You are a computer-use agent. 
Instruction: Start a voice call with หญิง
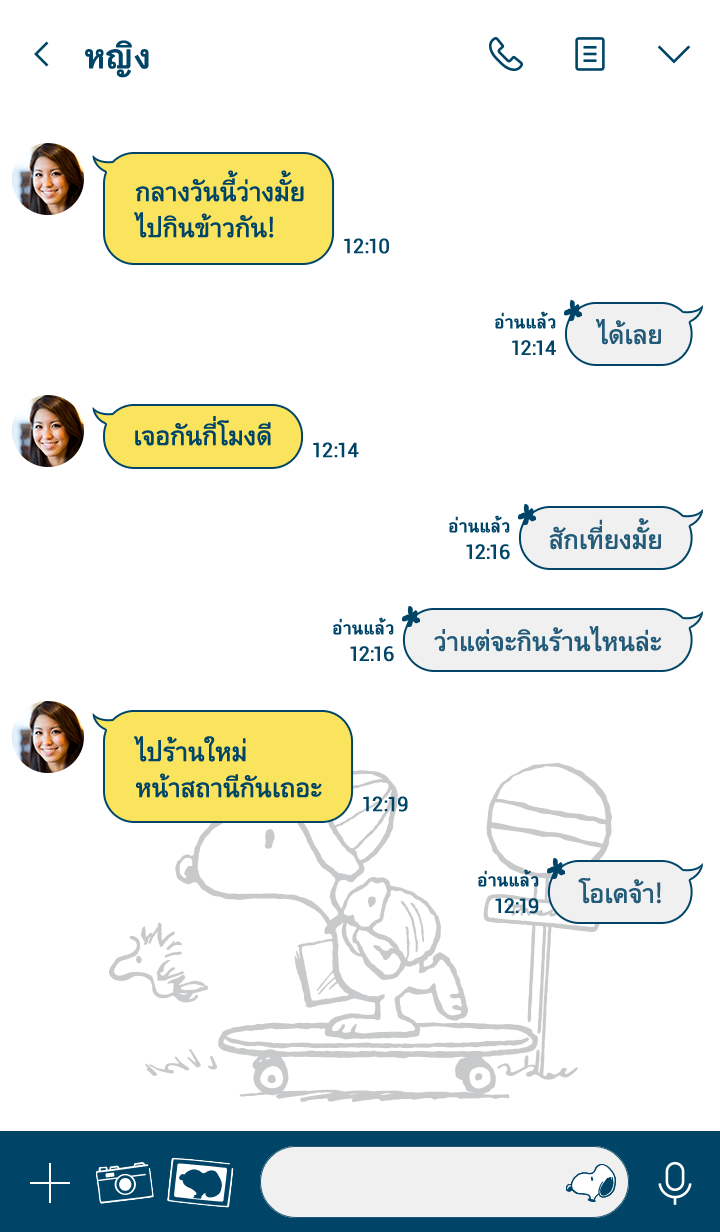point(505,55)
